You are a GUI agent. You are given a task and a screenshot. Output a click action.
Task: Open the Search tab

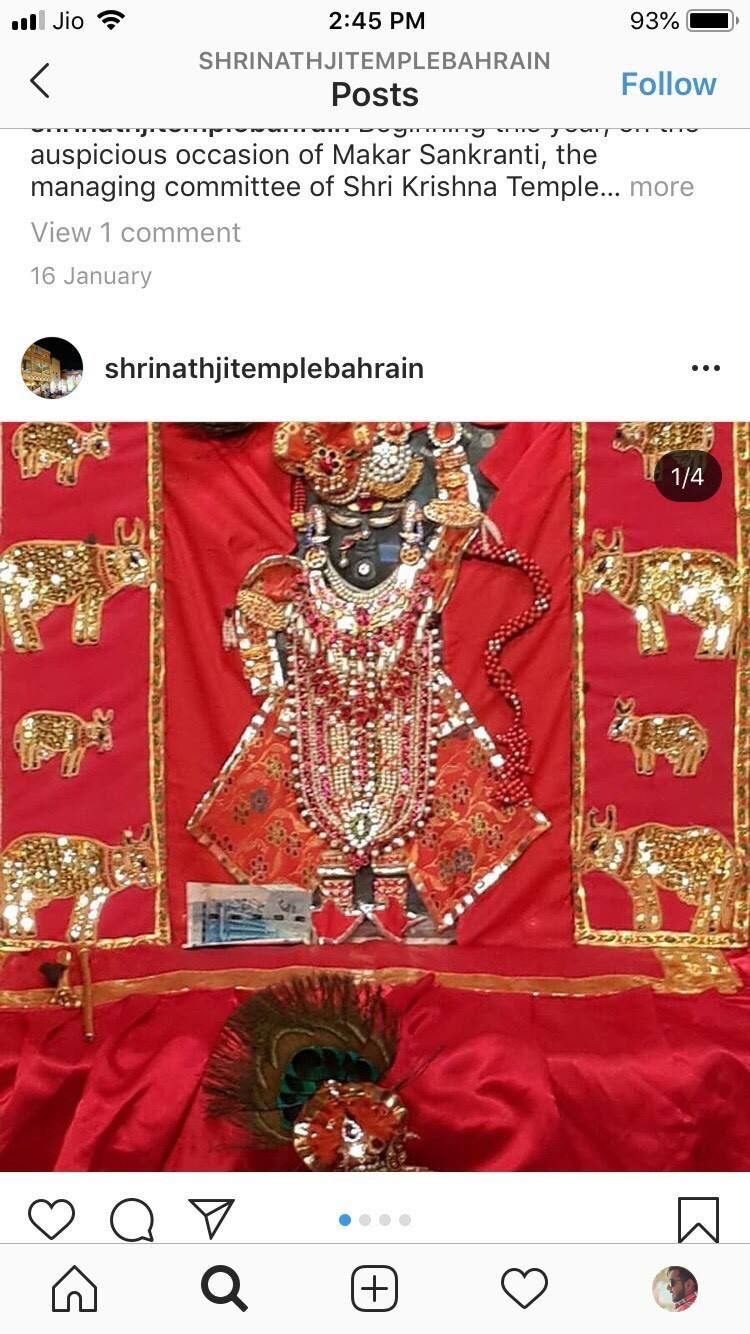tap(224, 1289)
